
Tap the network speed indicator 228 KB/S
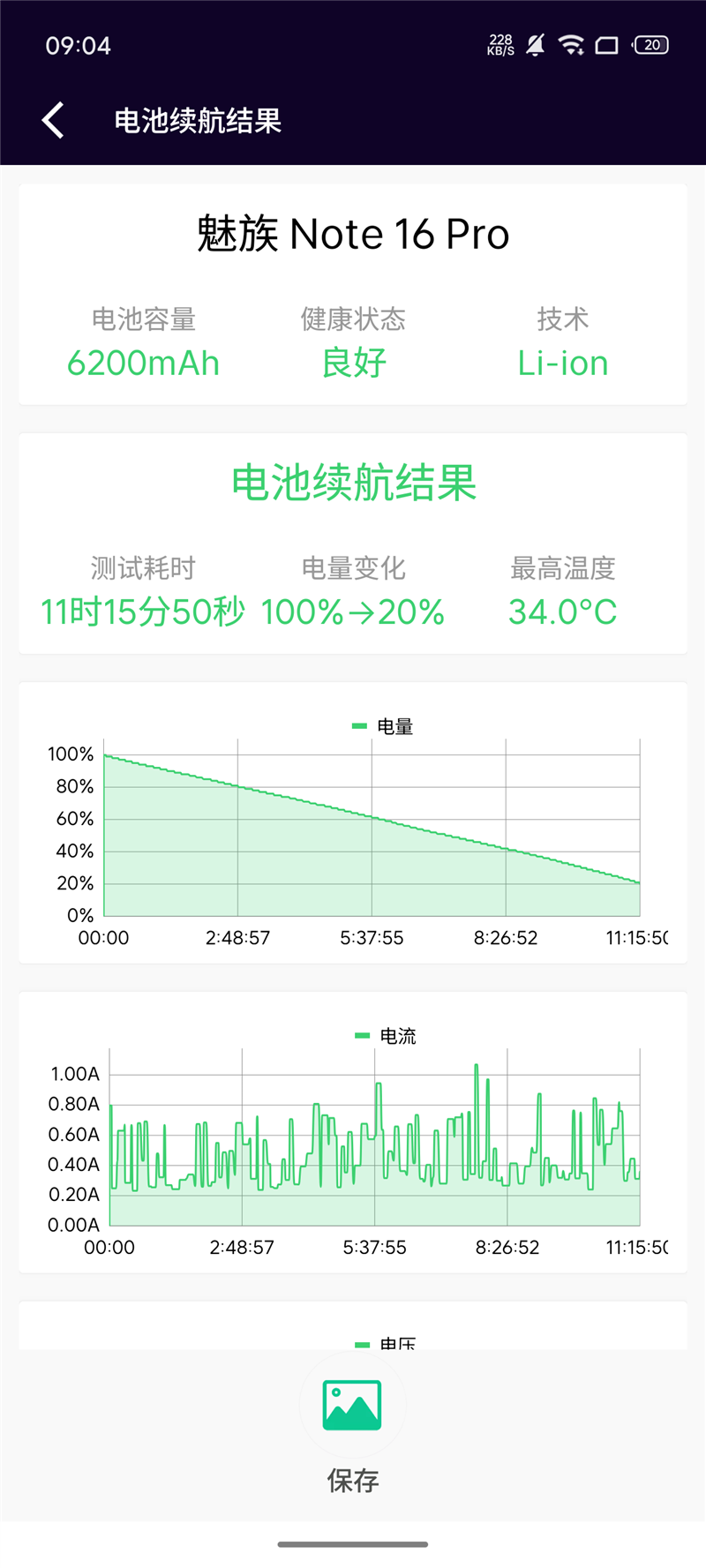pyautogui.click(x=499, y=44)
